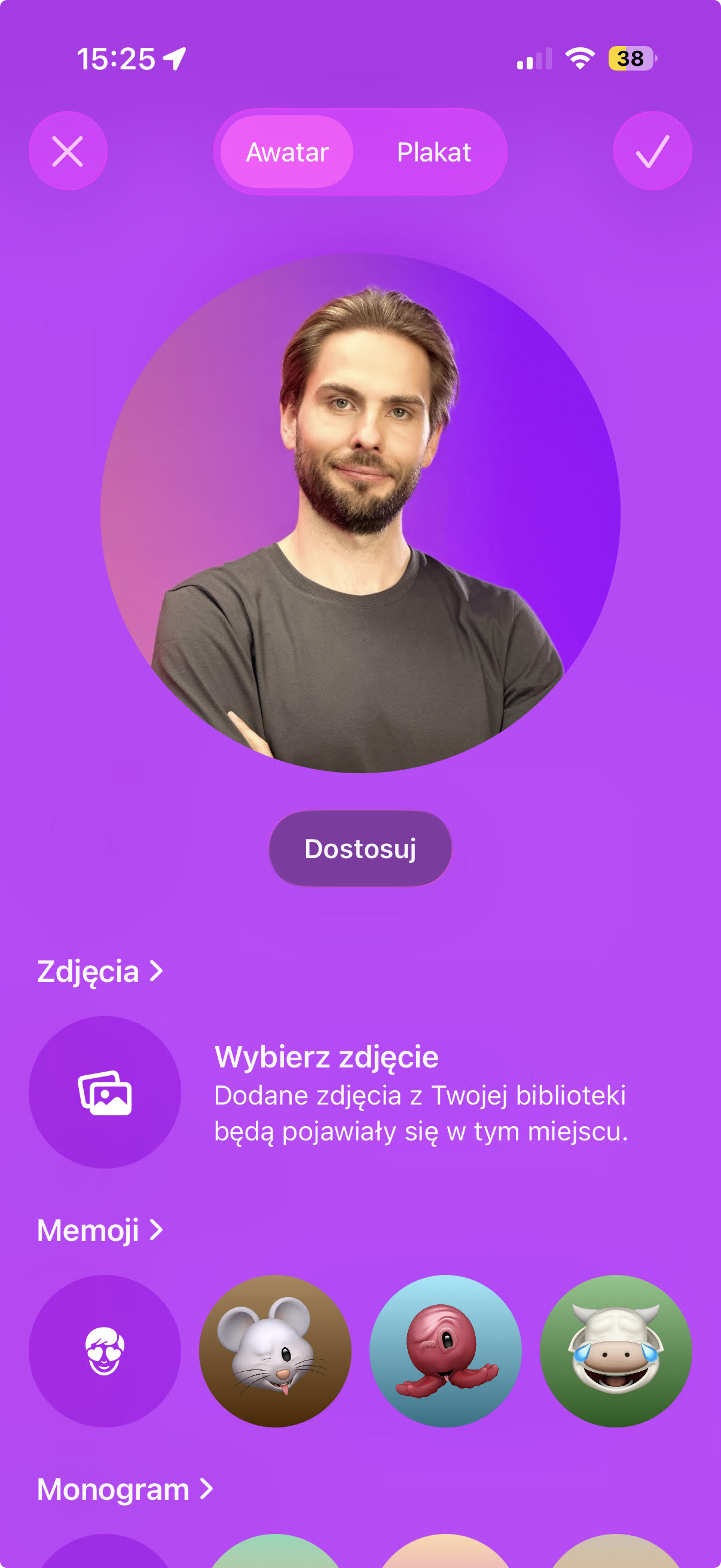Switch to the Plakat tab
Viewport: 721px width, 1568px height.
coord(434,152)
